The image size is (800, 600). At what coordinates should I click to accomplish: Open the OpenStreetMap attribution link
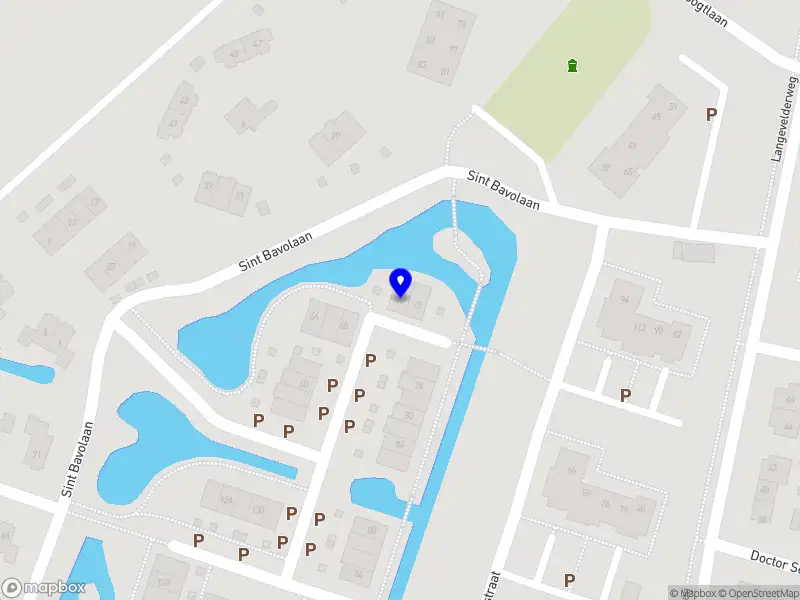pos(760,593)
